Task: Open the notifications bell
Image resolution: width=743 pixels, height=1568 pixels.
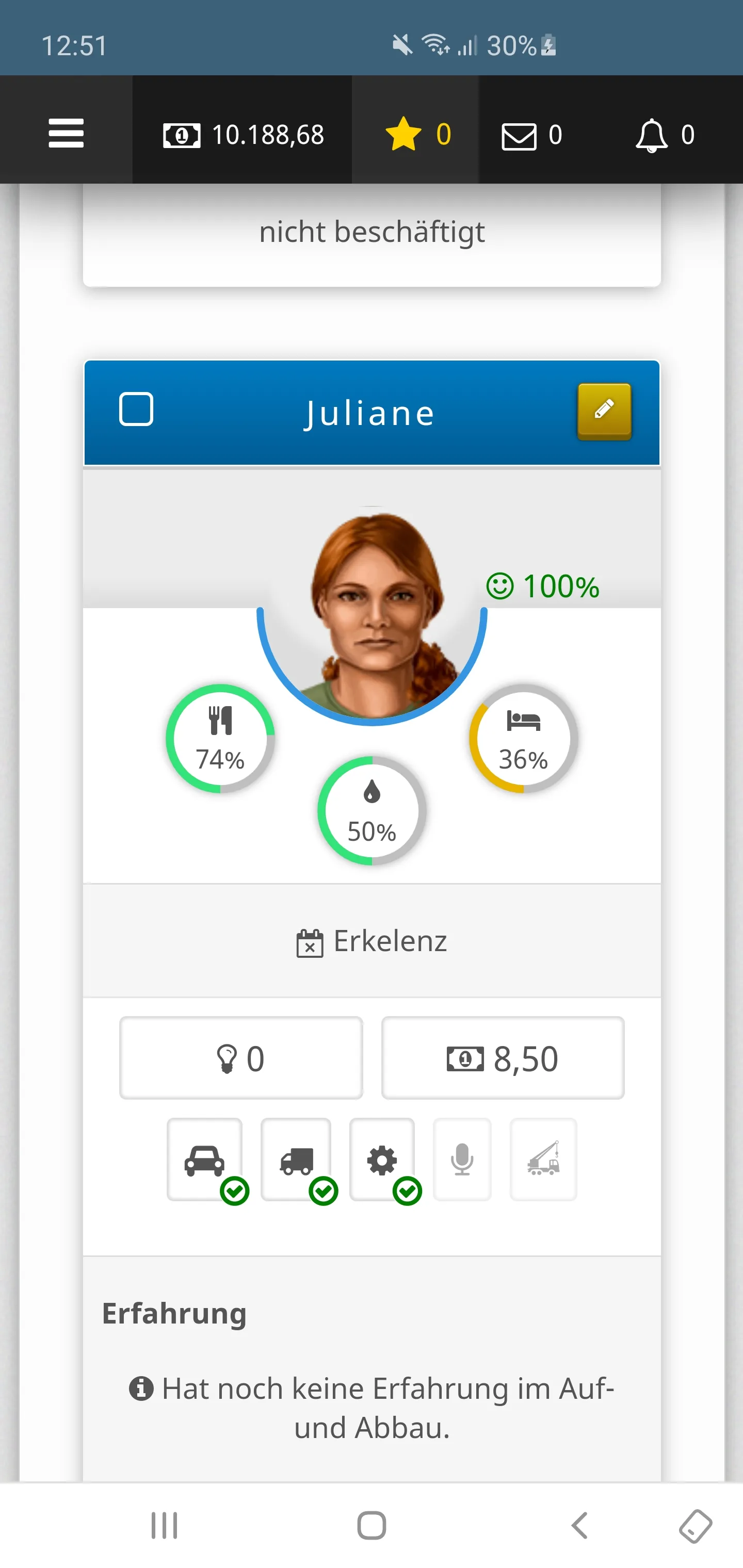Action: (x=665, y=135)
